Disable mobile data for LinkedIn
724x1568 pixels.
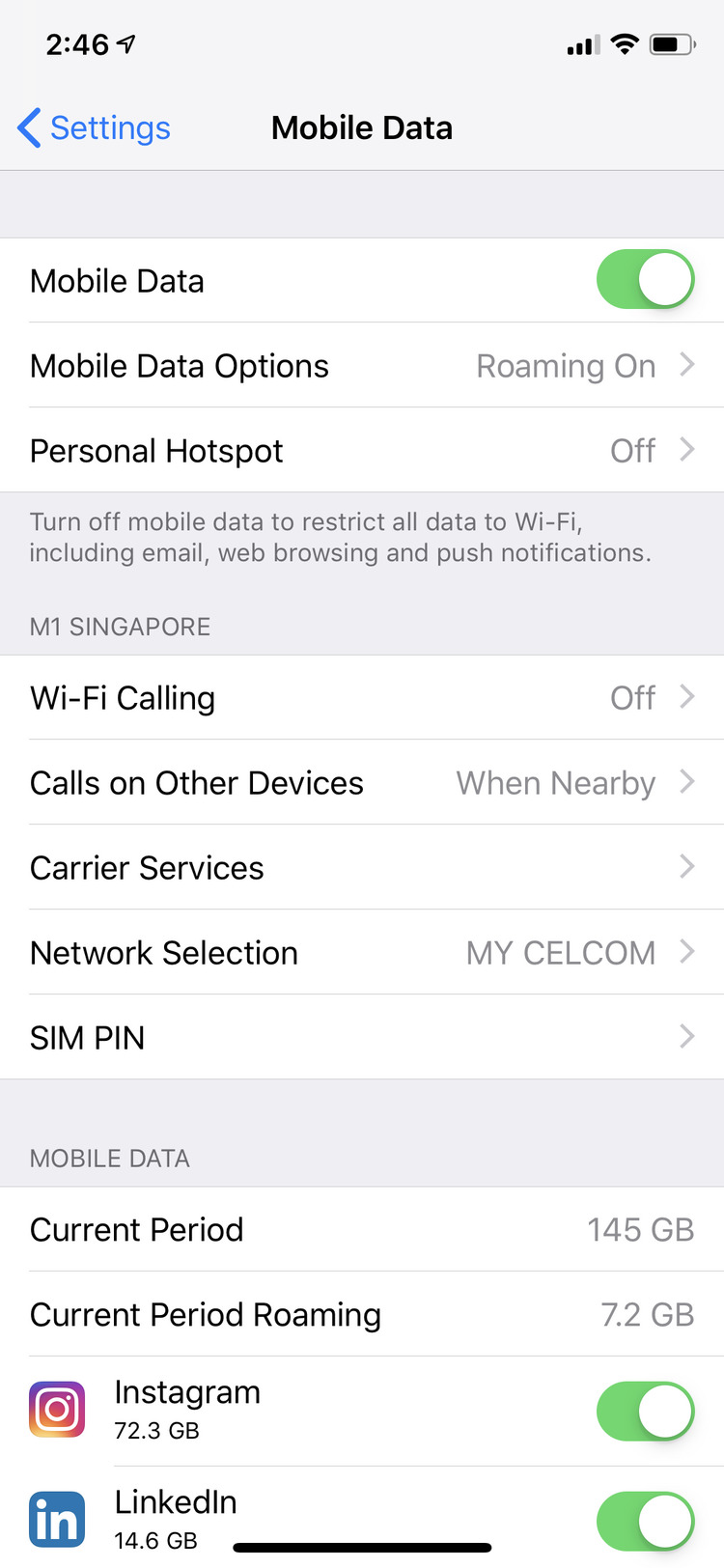645,1521
